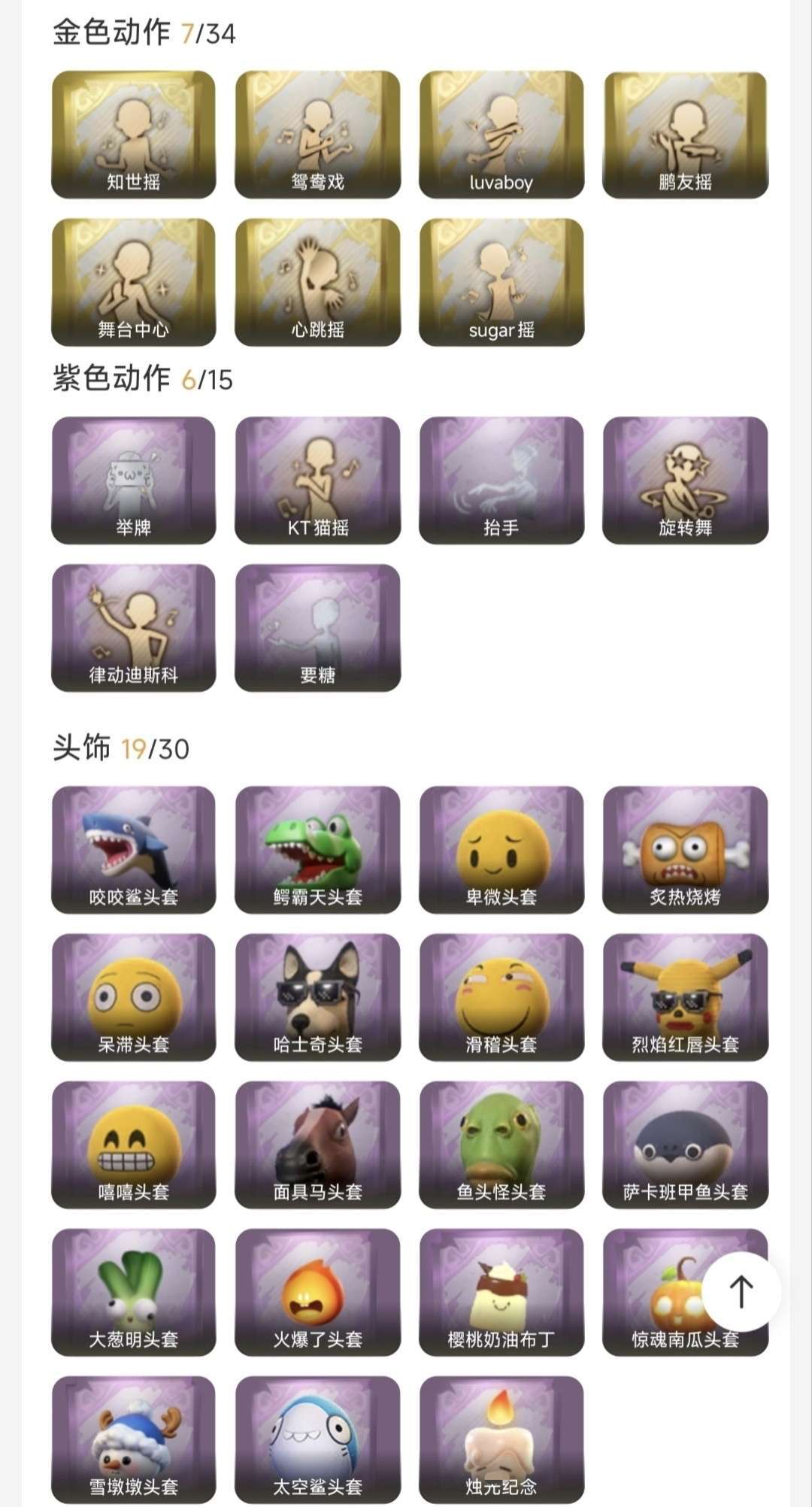Open the 鸳鸯戏 action item
Screen dimensions: 812x1507
pos(317,134)
